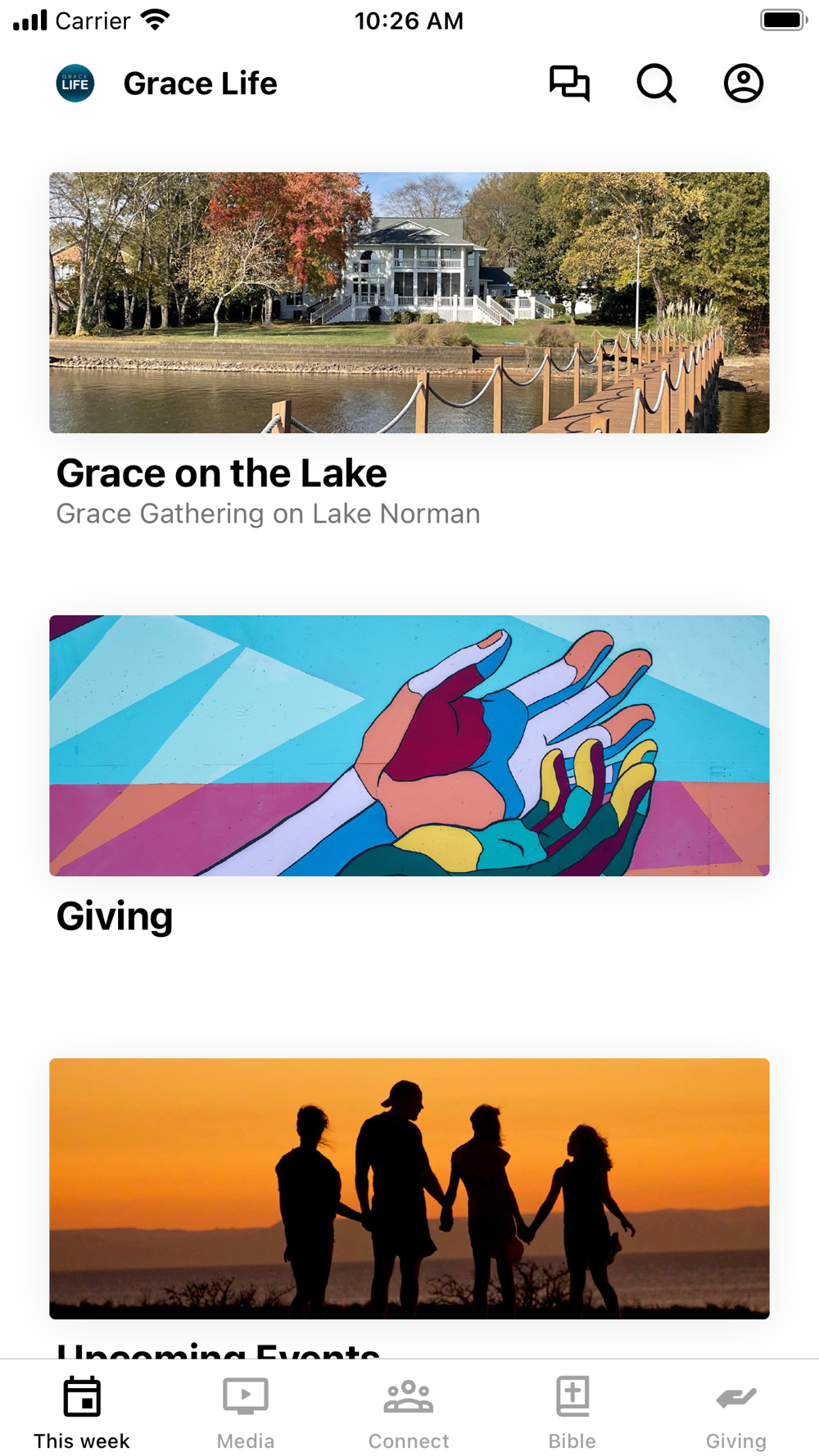The image size is (819, 1456).
Task: Open the Giving card with painted hands
Action: click(409, 746)
